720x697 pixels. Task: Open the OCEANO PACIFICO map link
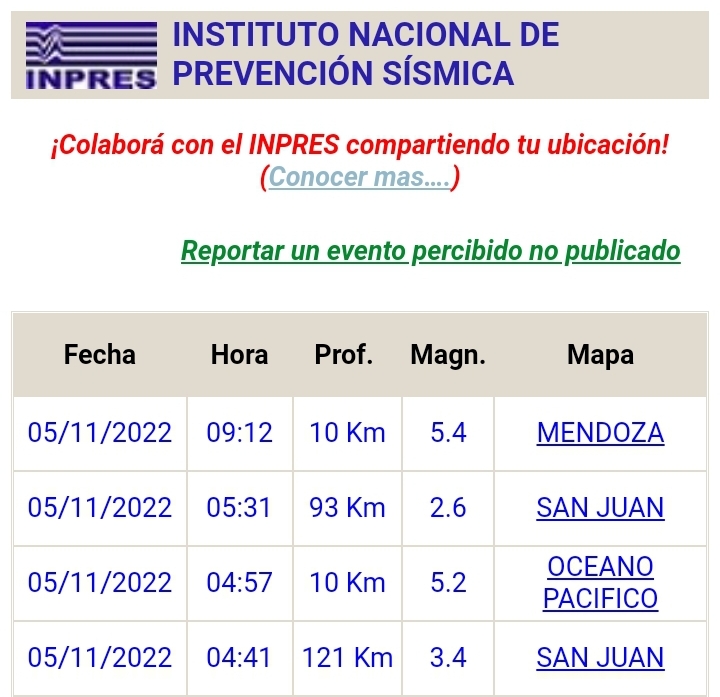600,582
